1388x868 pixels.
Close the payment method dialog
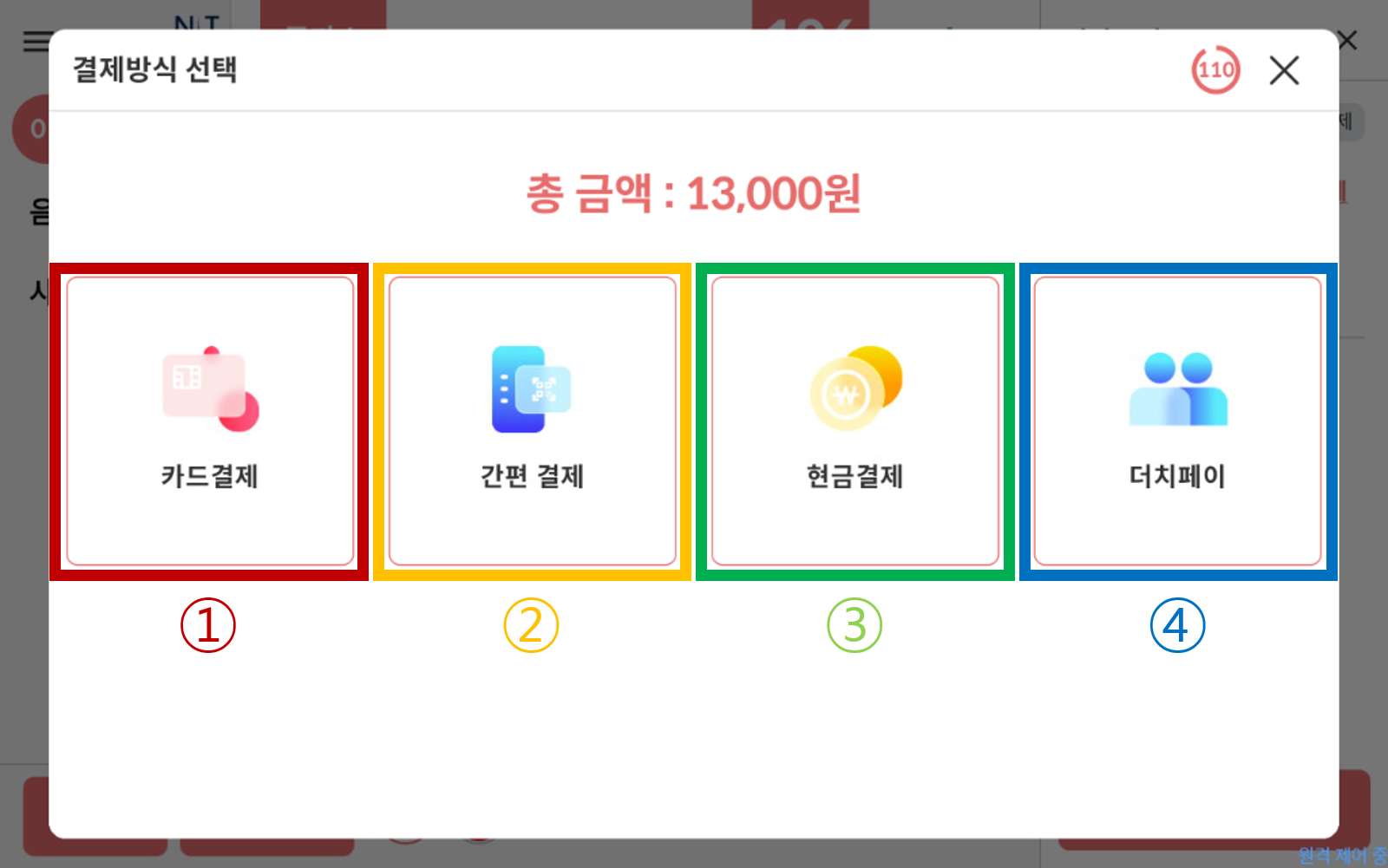[1284, 70]
